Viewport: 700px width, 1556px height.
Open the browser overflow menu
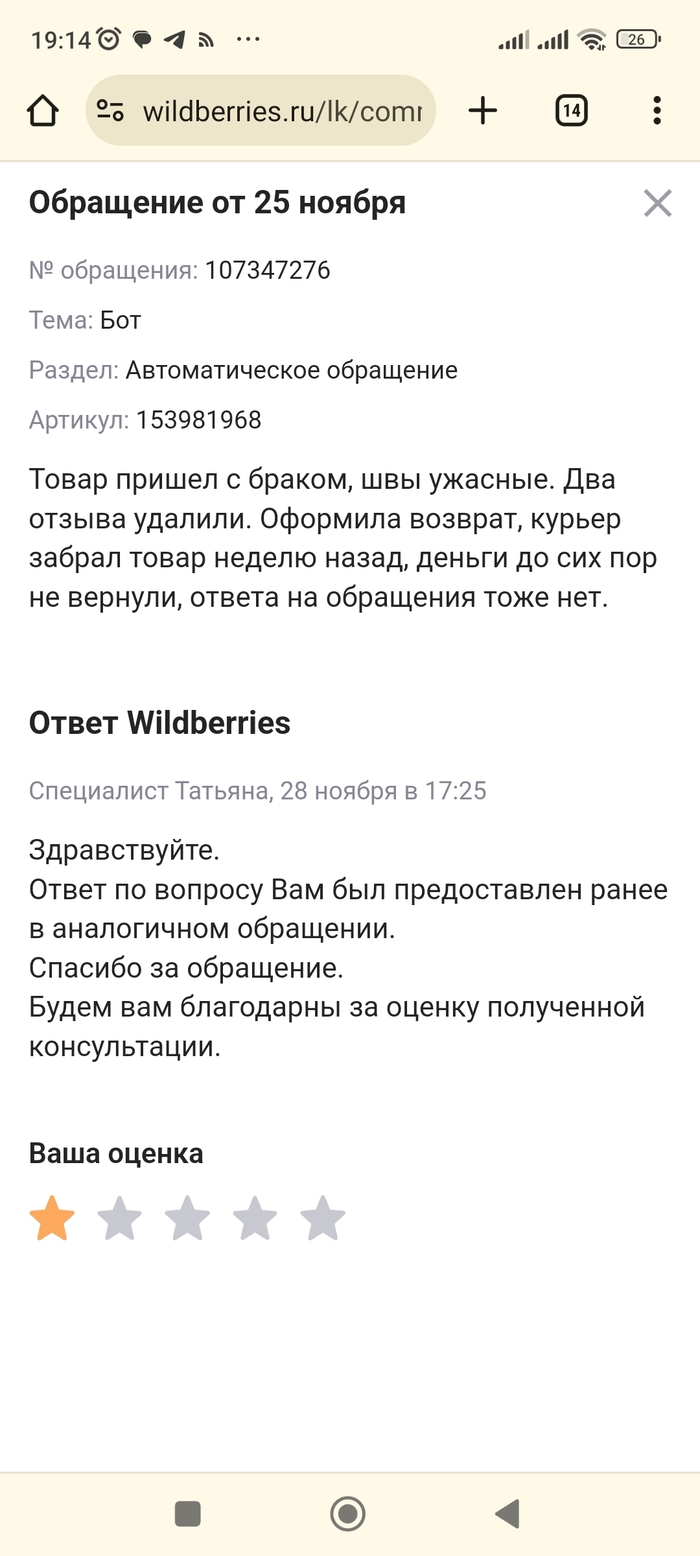[x=656, y=111]
